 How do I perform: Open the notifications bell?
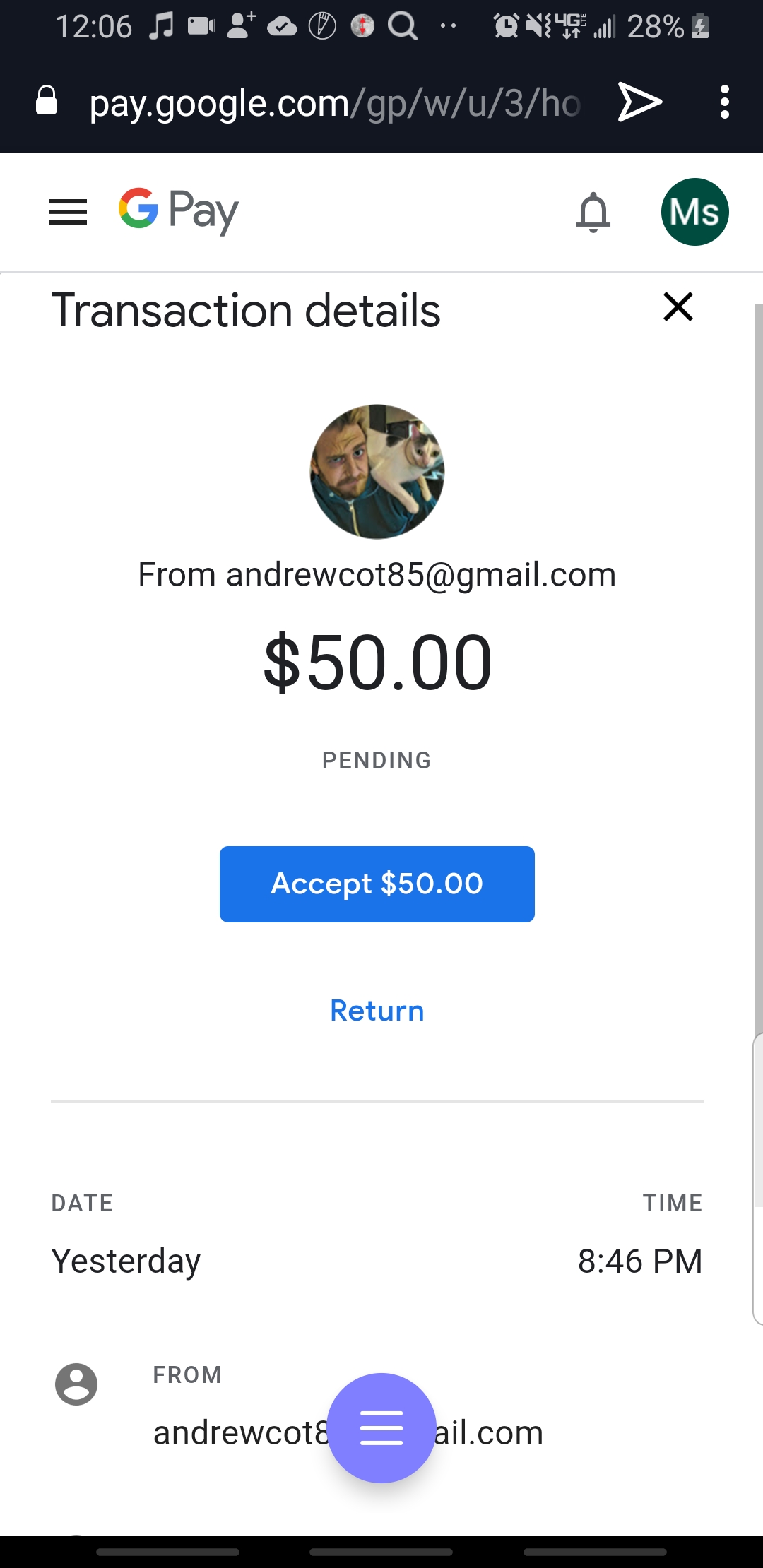tap(593, 212)
